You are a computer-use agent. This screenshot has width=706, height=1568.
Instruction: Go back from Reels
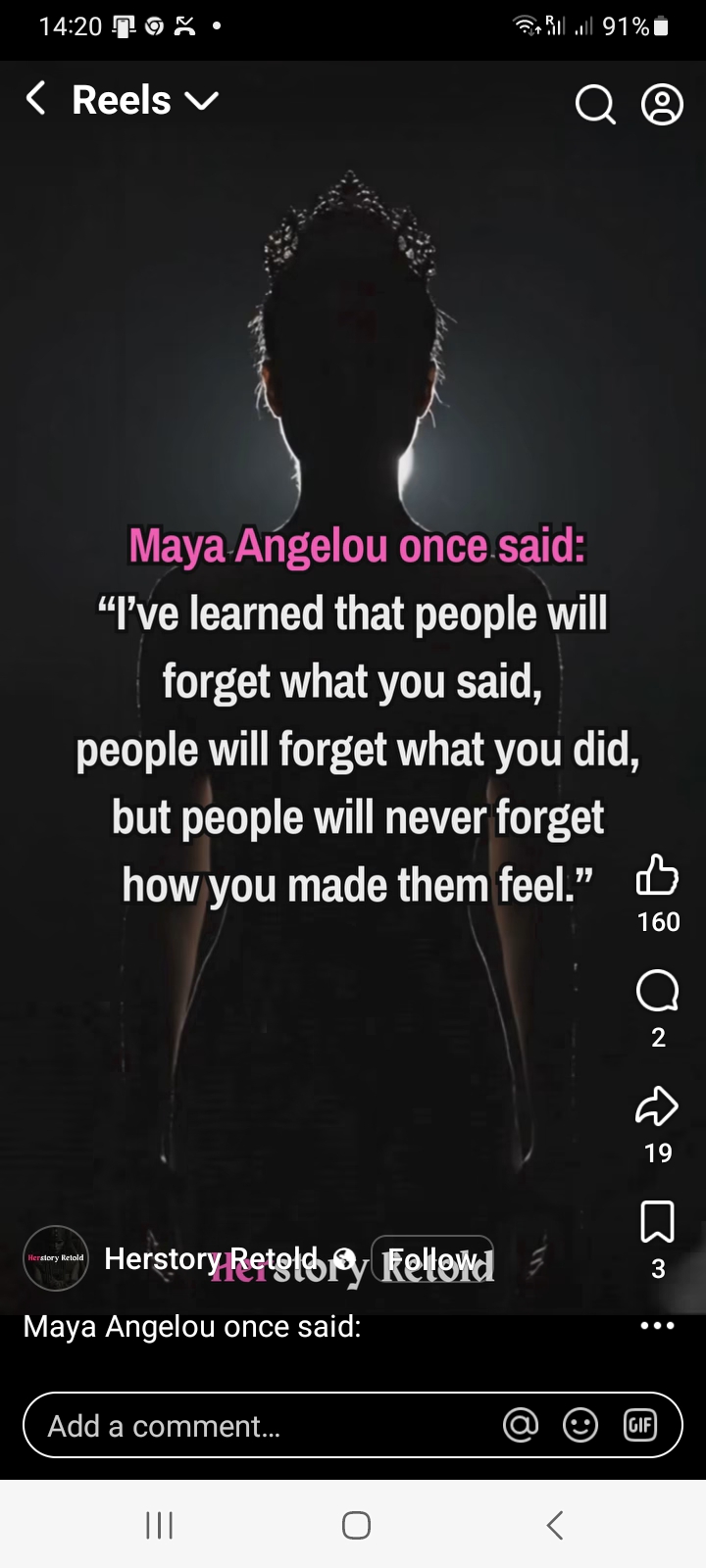(x=35, y=98)
